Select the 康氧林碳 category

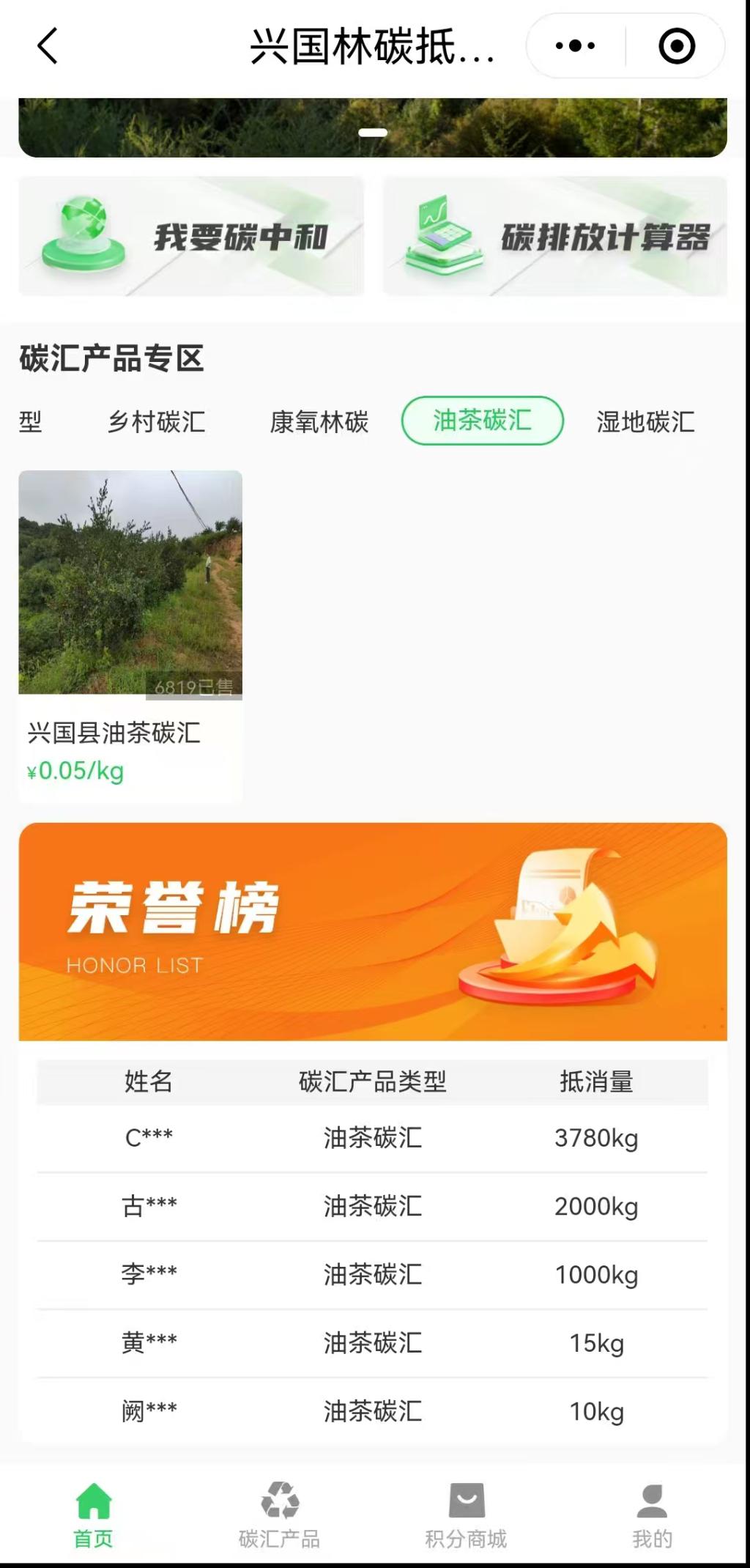(319, 421)
